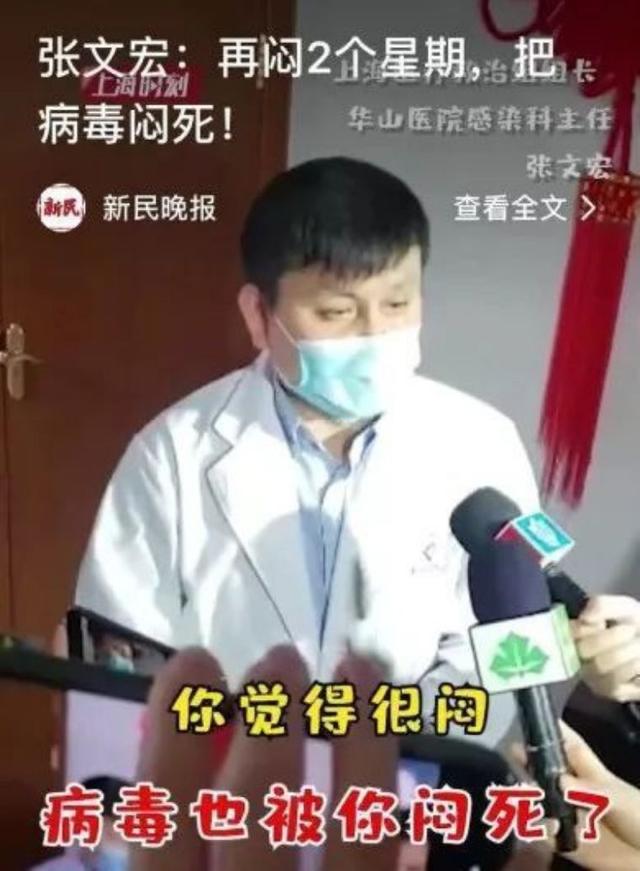Open the 新民晚报 publisher profile
640x871 pixels.
coord(128,208)
